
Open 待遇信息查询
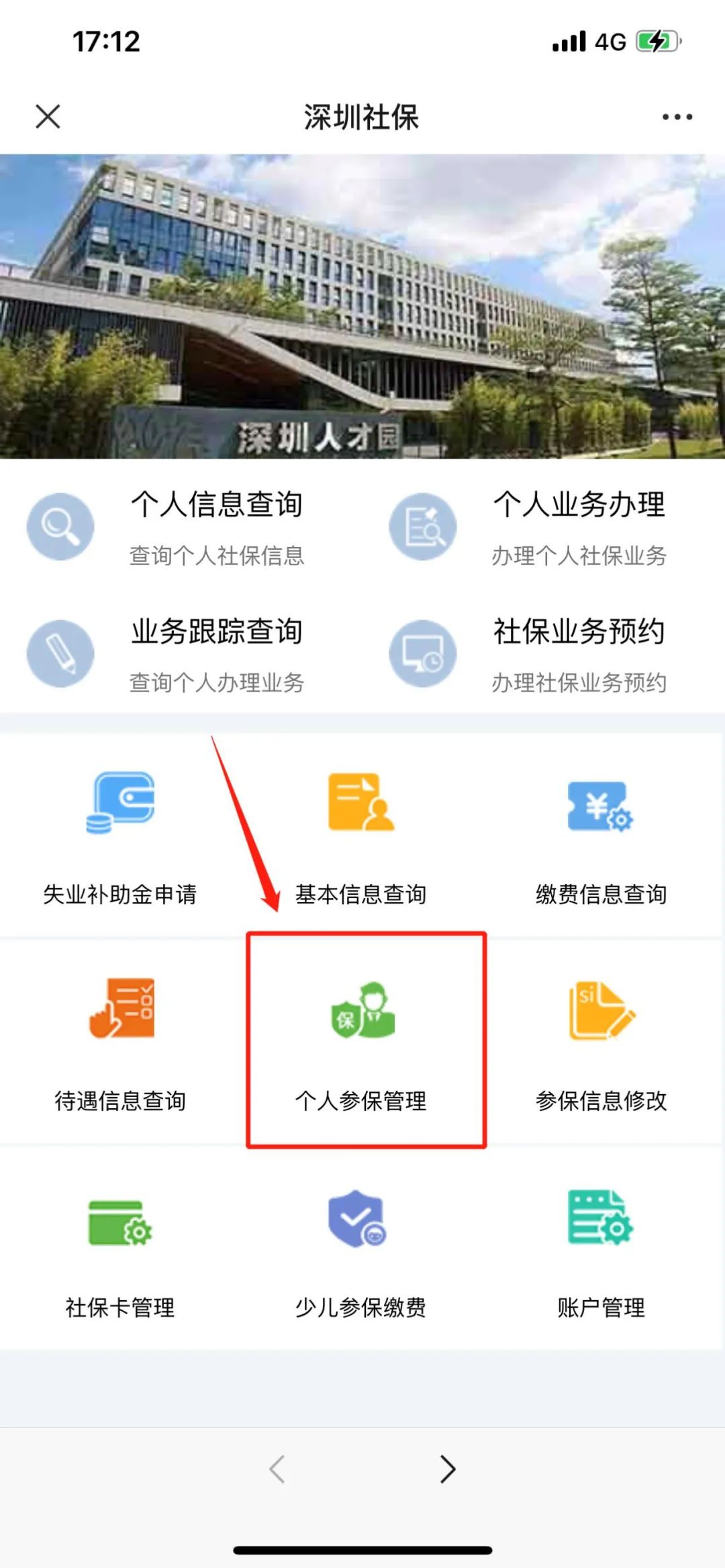click(x=120, y=1042)
